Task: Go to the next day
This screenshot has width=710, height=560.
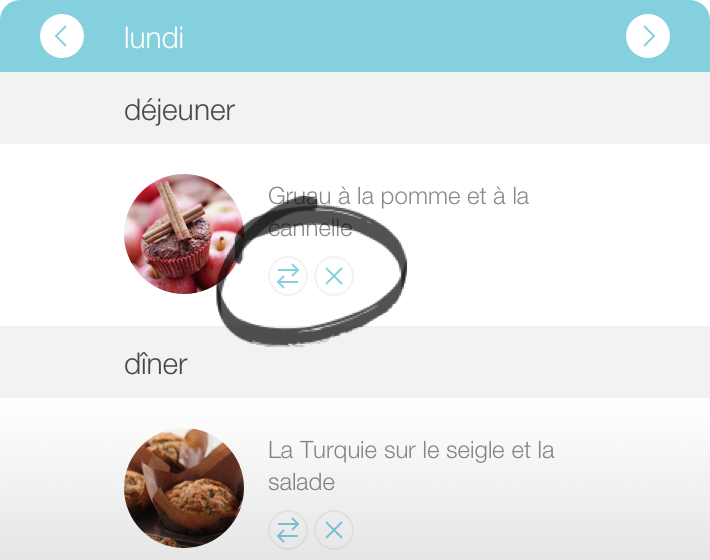Action: pos(648,37)
